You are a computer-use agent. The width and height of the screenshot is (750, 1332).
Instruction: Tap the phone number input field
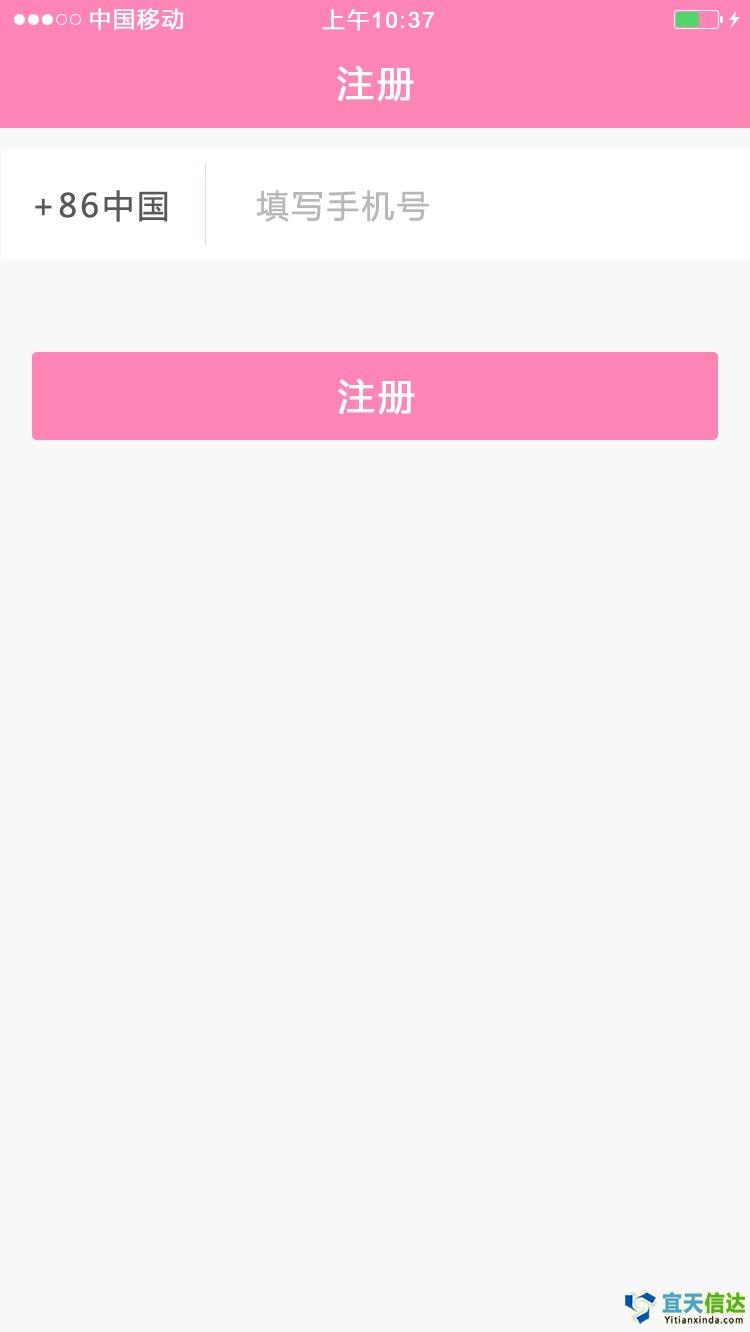click(x=478, y=206)
